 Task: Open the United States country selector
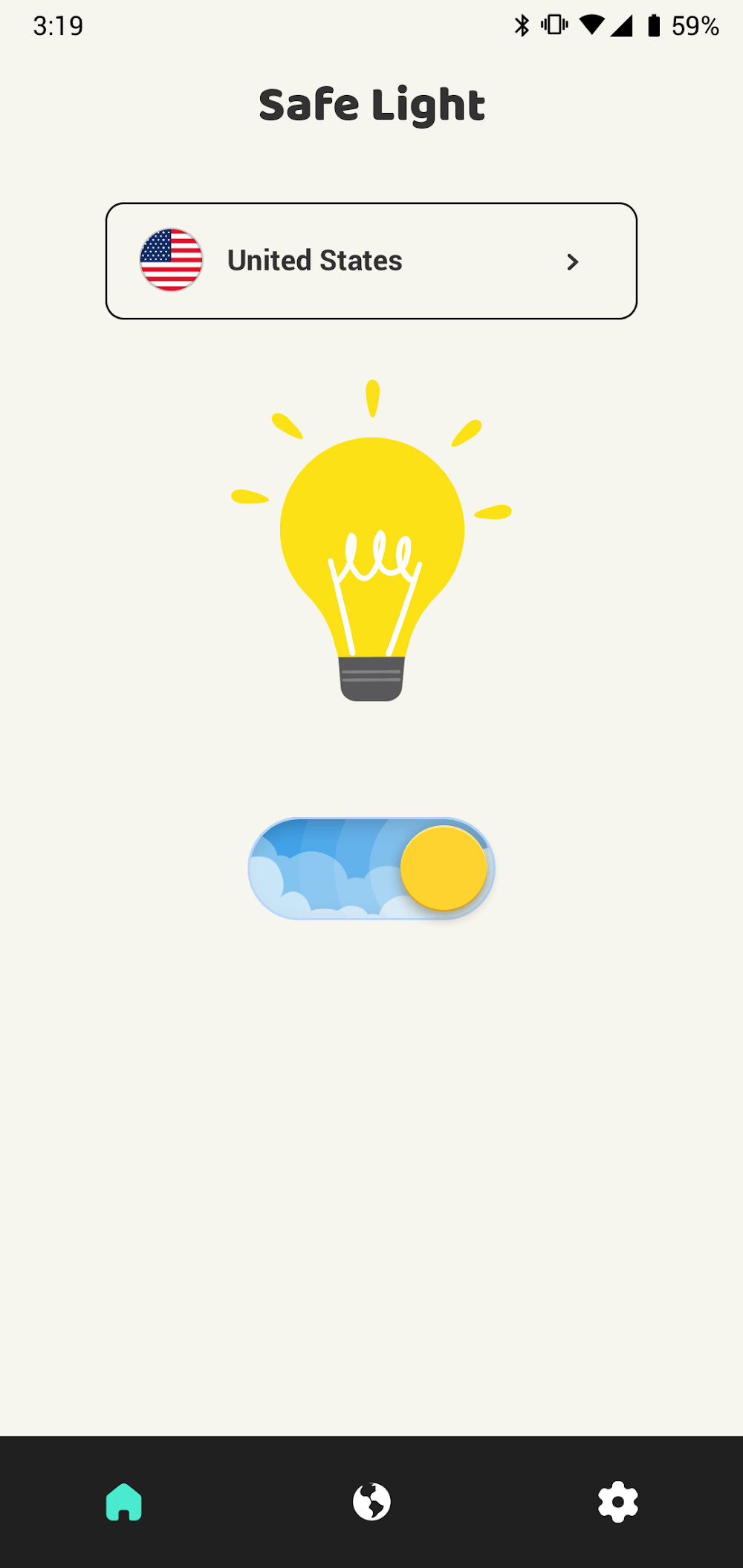point(371,261)
